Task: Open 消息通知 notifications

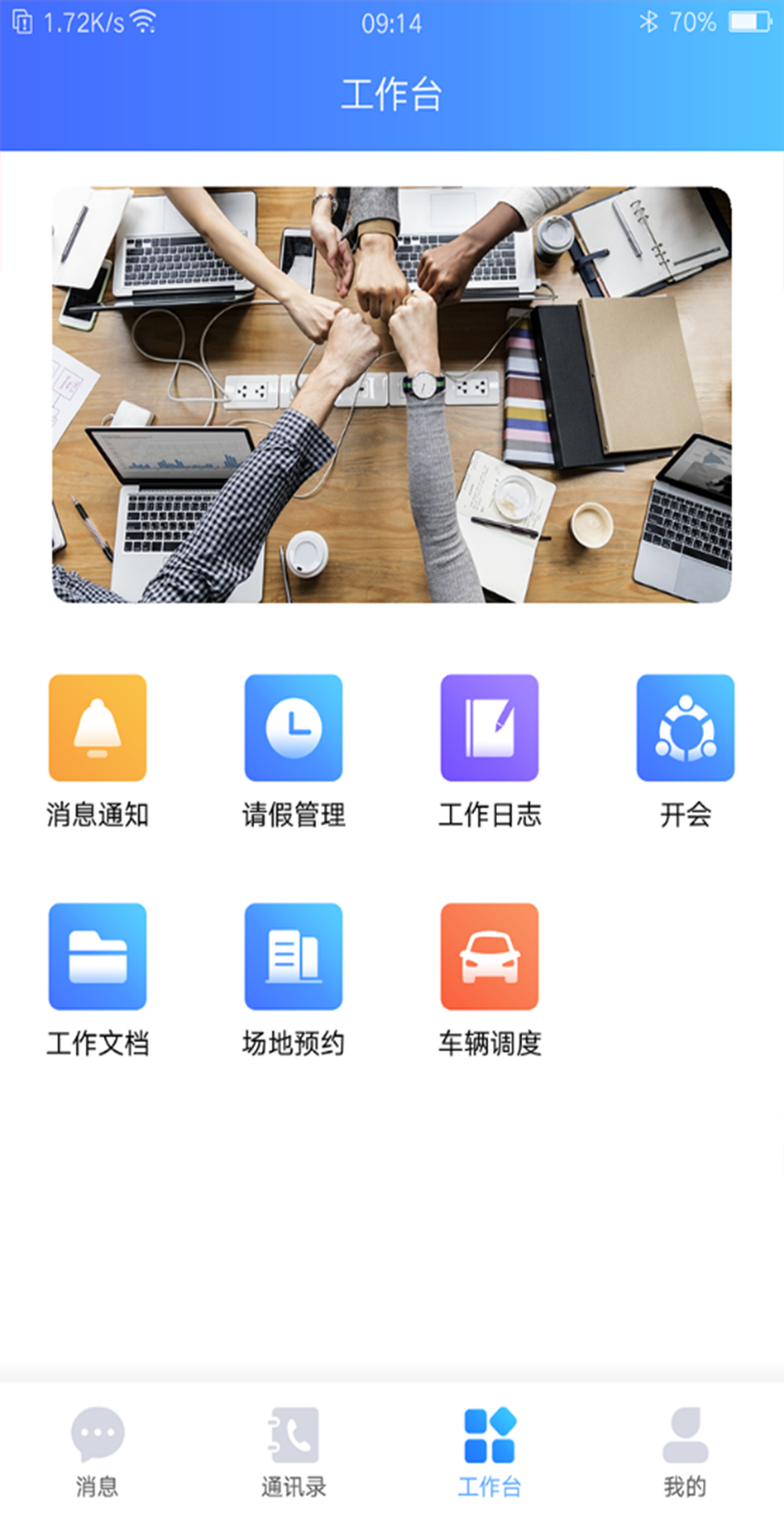Action: [97, 728]
